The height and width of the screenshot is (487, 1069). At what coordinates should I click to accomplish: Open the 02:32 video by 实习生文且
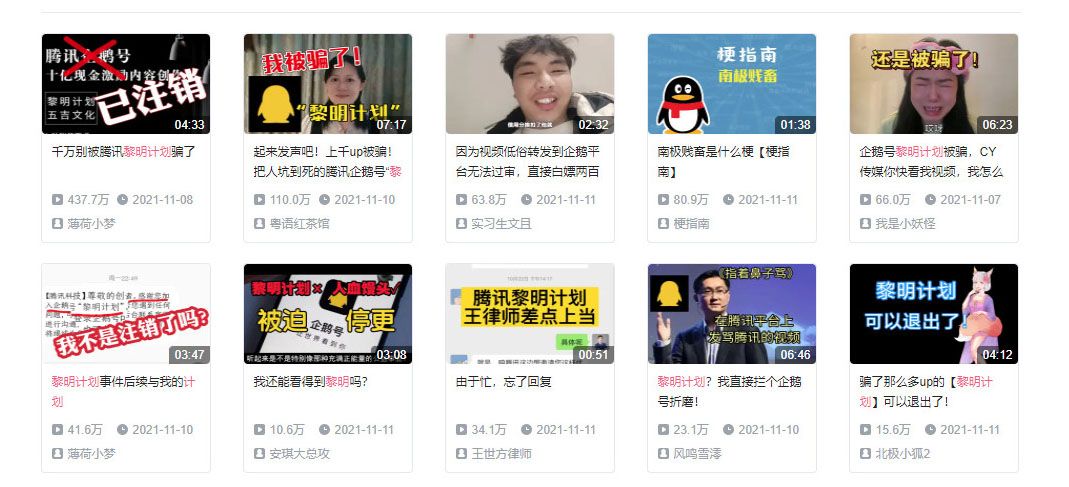[x=529, y=84]
